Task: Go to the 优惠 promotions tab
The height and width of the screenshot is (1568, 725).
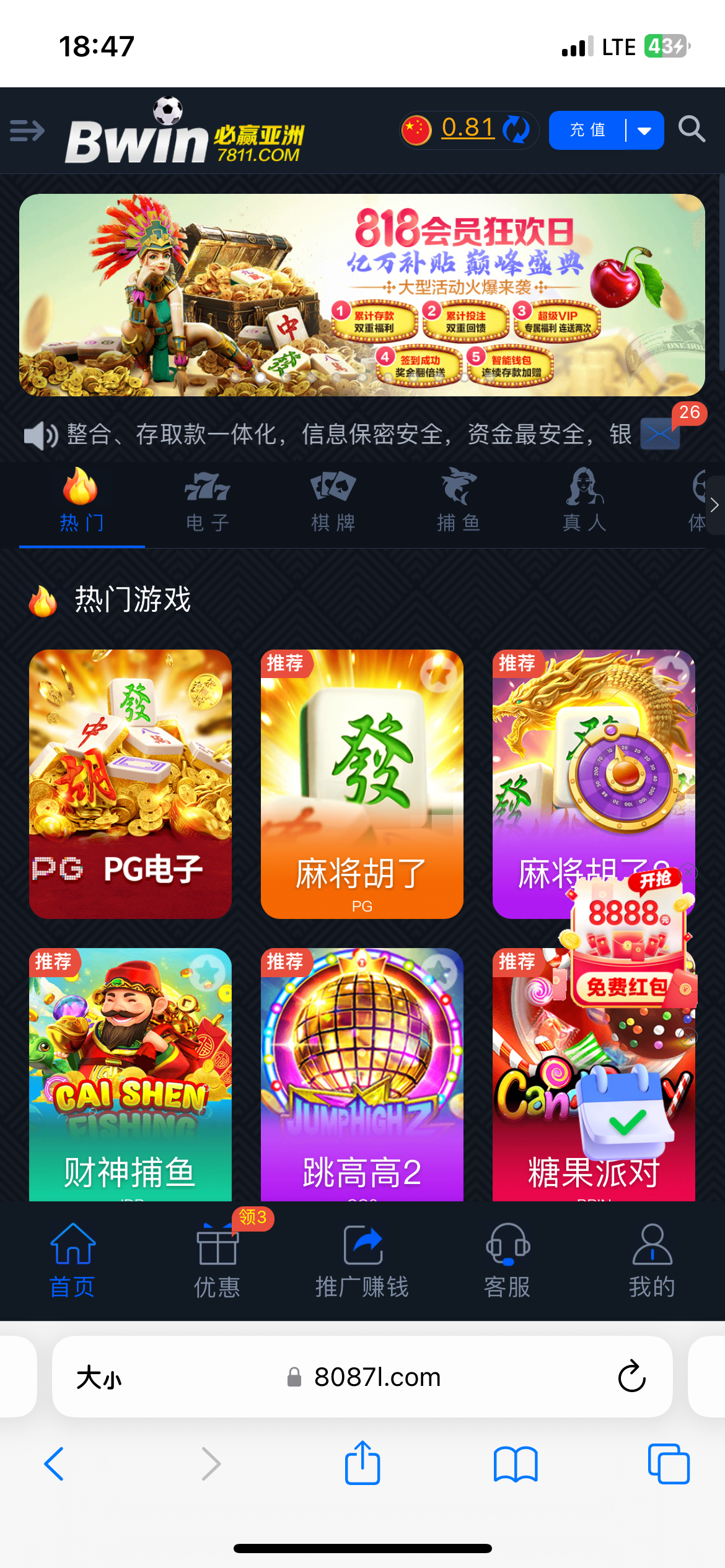Action: pyautogui.click(x=217, y=1260)
